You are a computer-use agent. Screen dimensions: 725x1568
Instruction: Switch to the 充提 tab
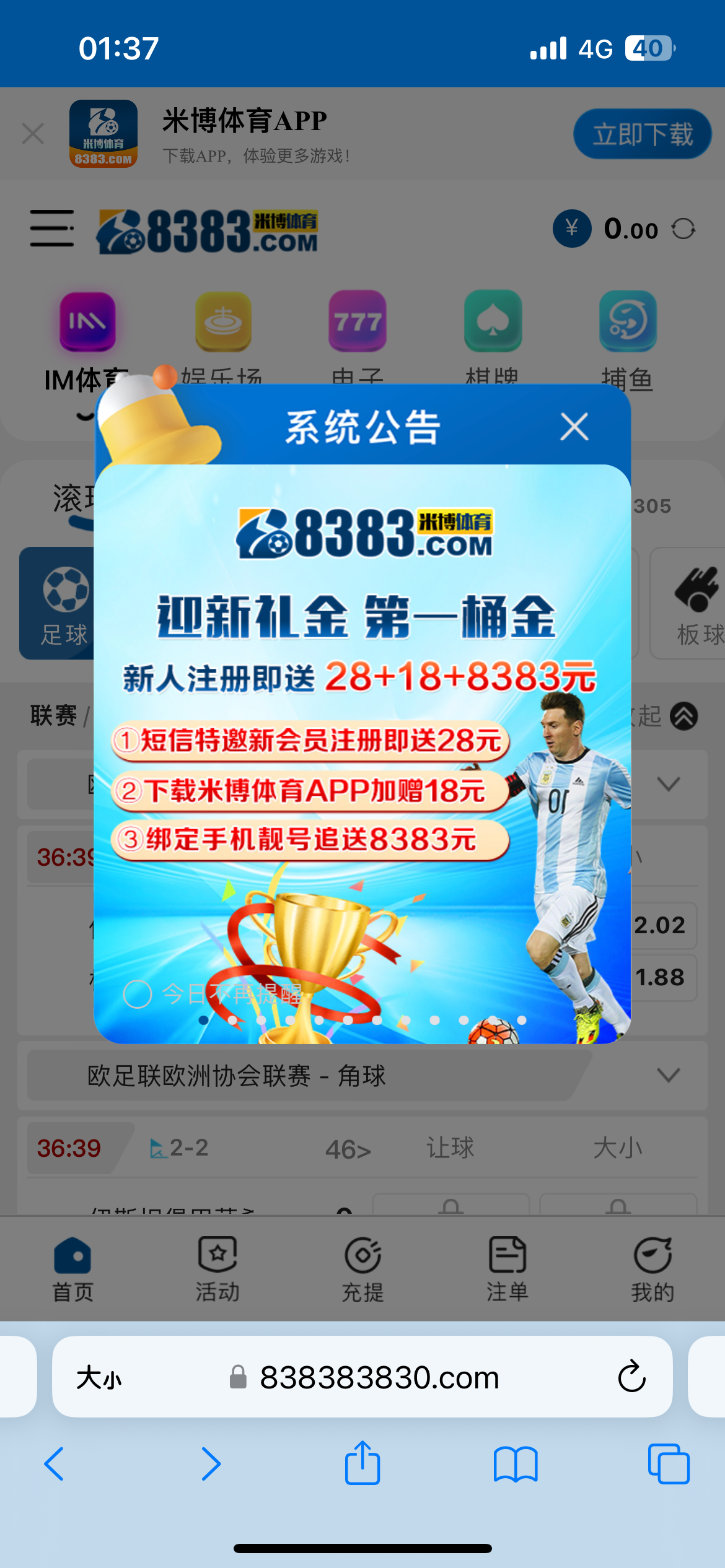tap(362, 1269)
